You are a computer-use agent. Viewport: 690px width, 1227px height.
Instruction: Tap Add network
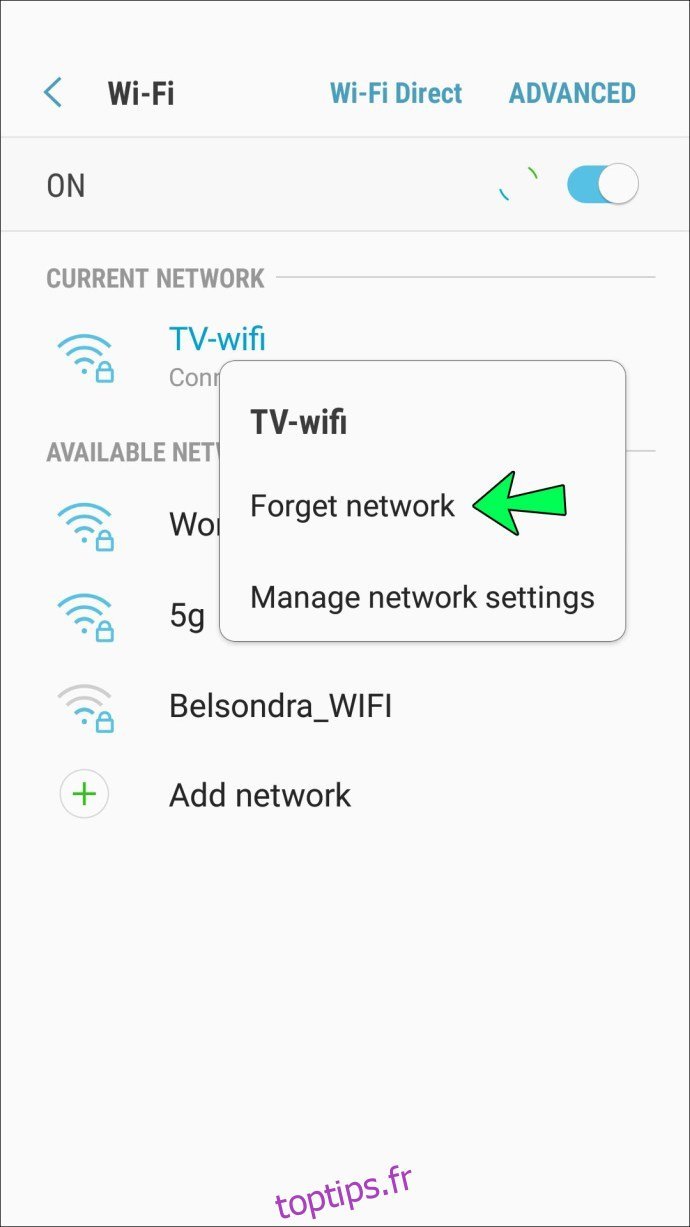point(260,795)
